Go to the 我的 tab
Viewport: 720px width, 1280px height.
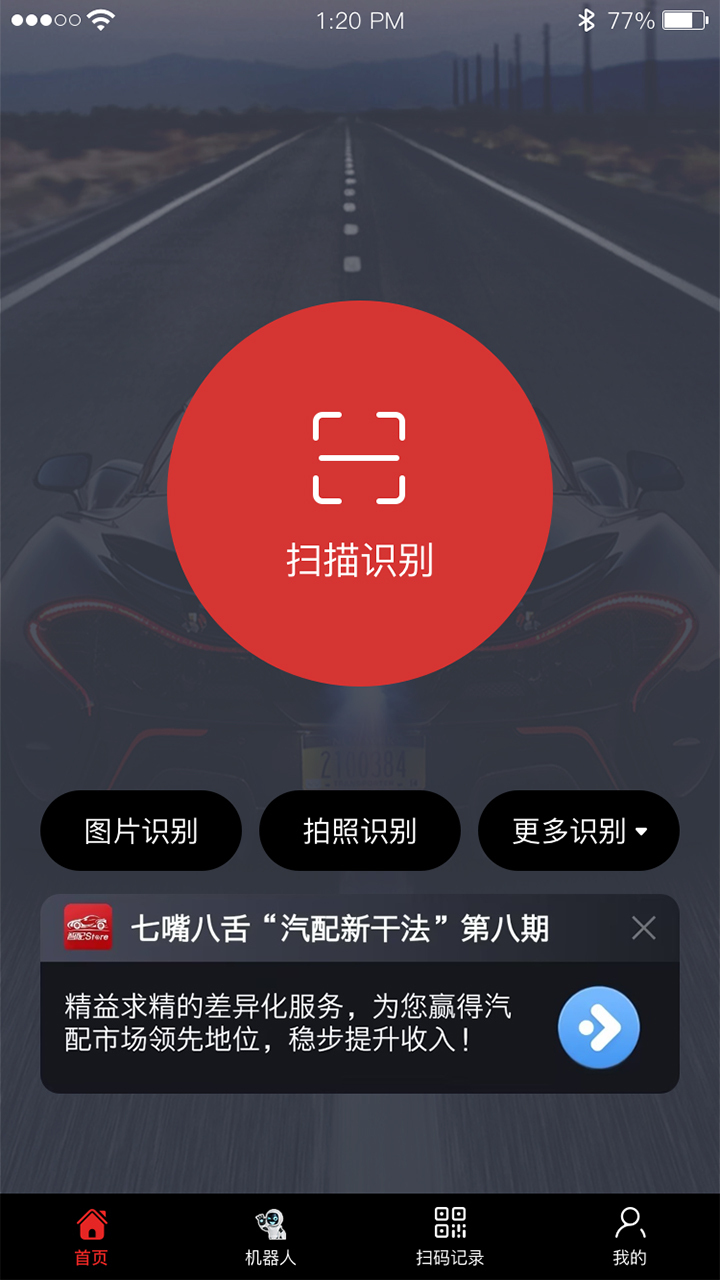point(630,1237)
